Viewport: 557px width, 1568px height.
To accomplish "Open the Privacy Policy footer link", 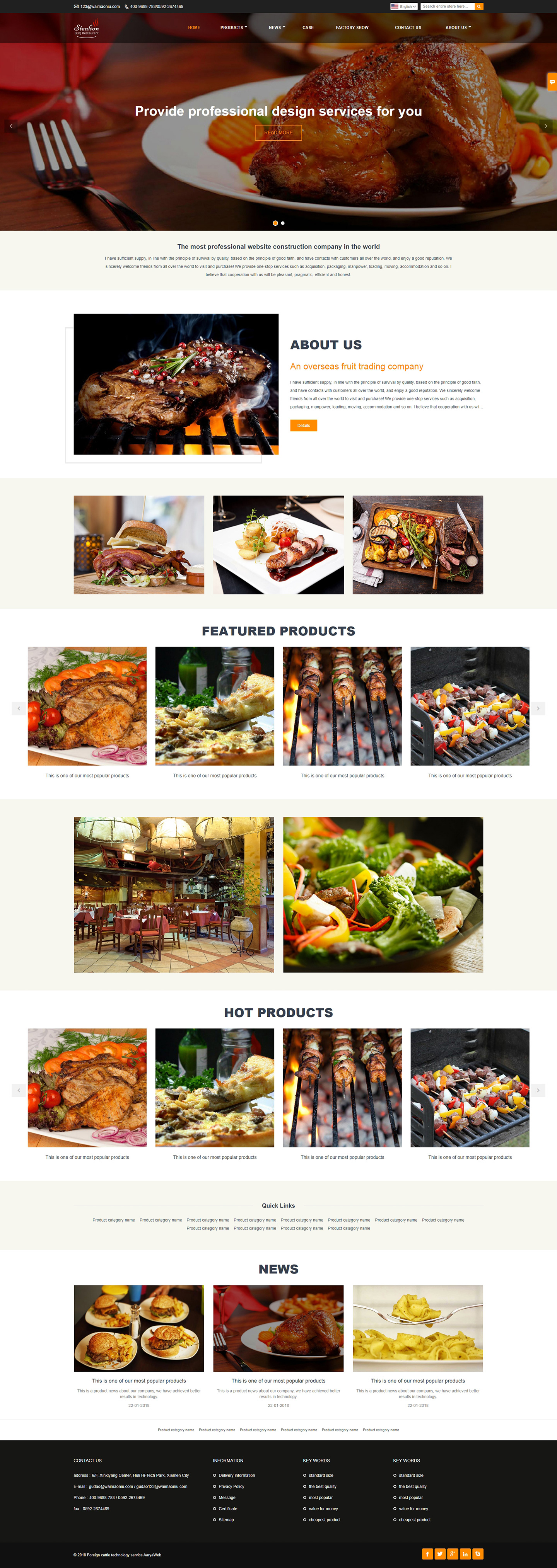I will 231,1486.
